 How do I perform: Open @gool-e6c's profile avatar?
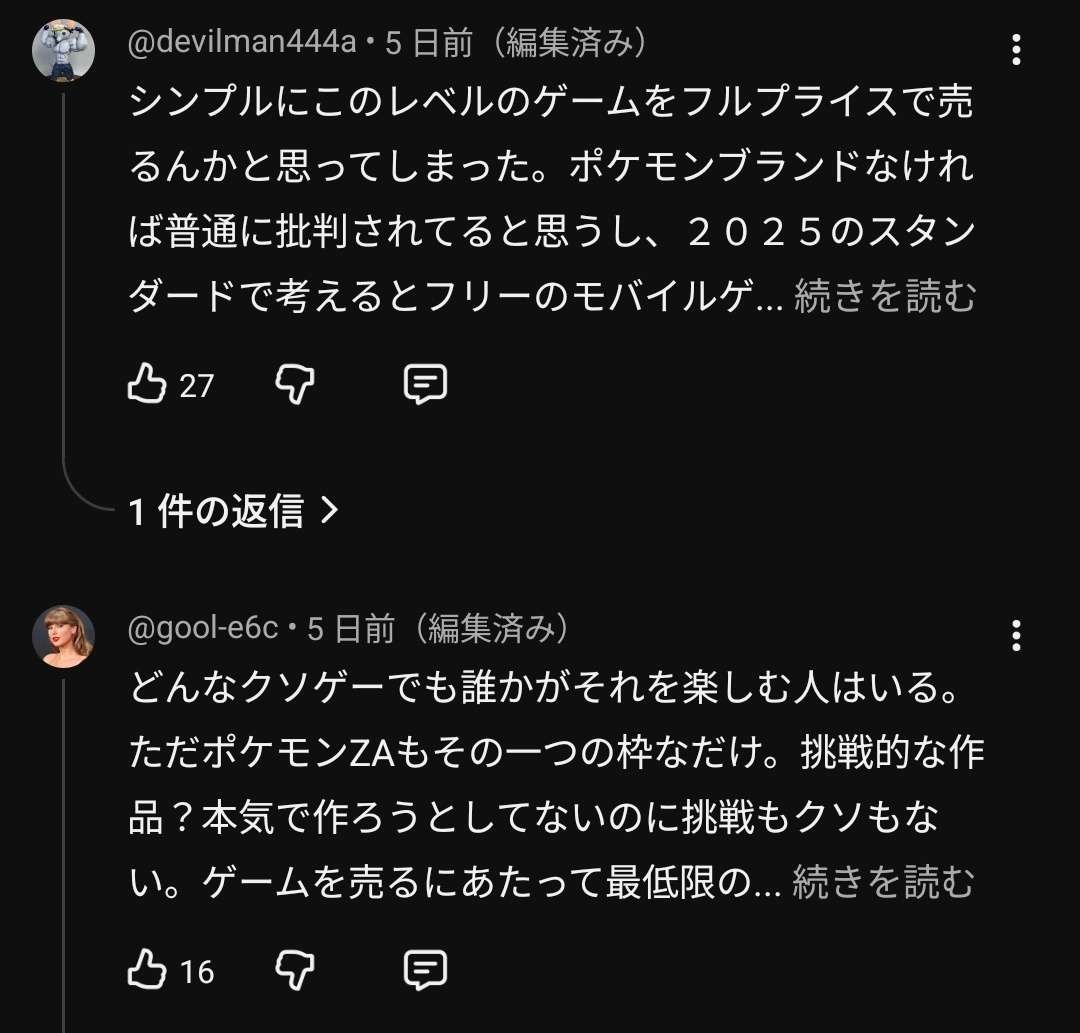(64, 635)
